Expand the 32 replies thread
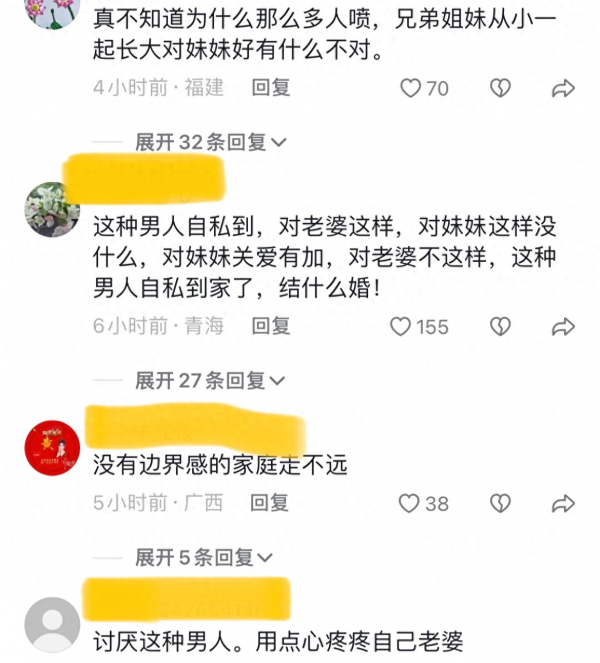The image size is (600, 663). point(211,142)
